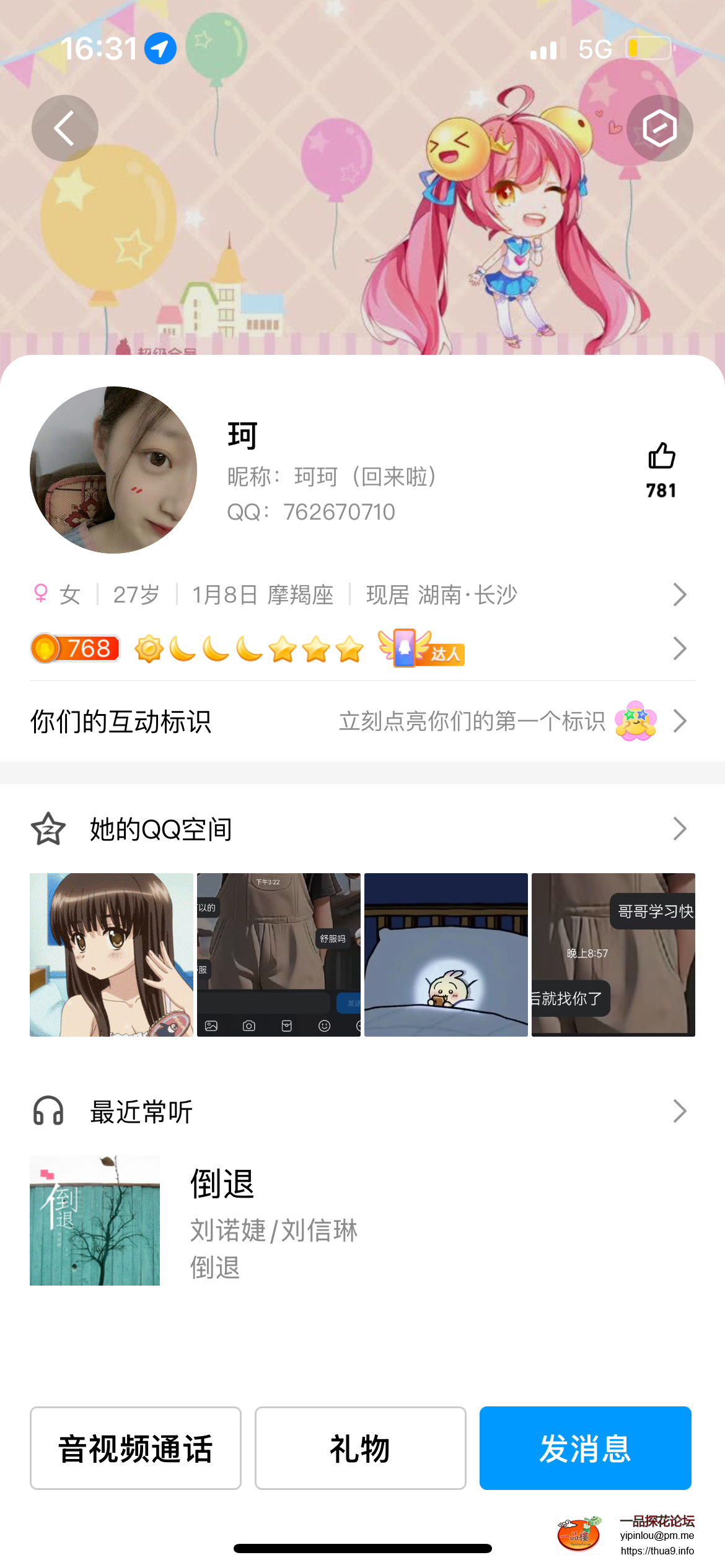View the anime girl photo in QQ空间

pos(112,954)
